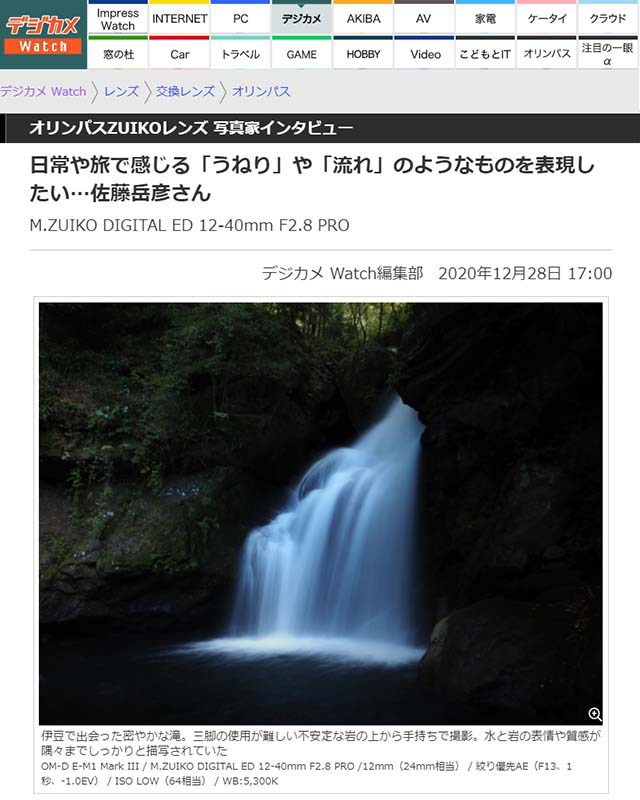Open the Car tab
640x800 pixels.
pyautogui.click(x=179, y=54)
